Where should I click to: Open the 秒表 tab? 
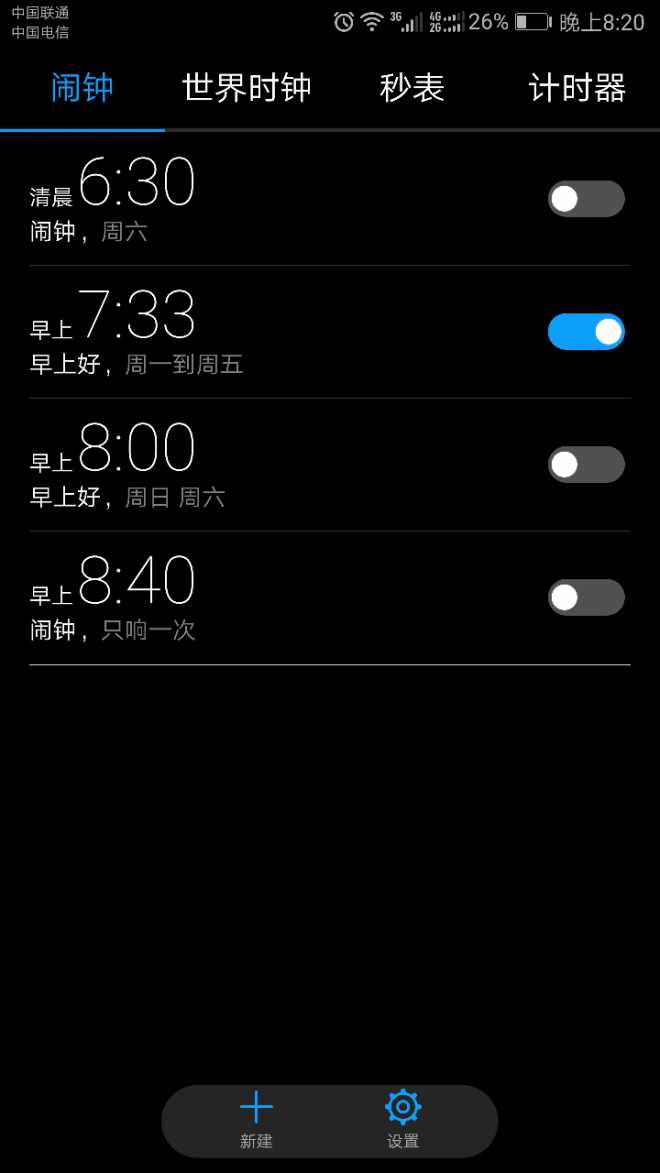(x=412, y=88)
